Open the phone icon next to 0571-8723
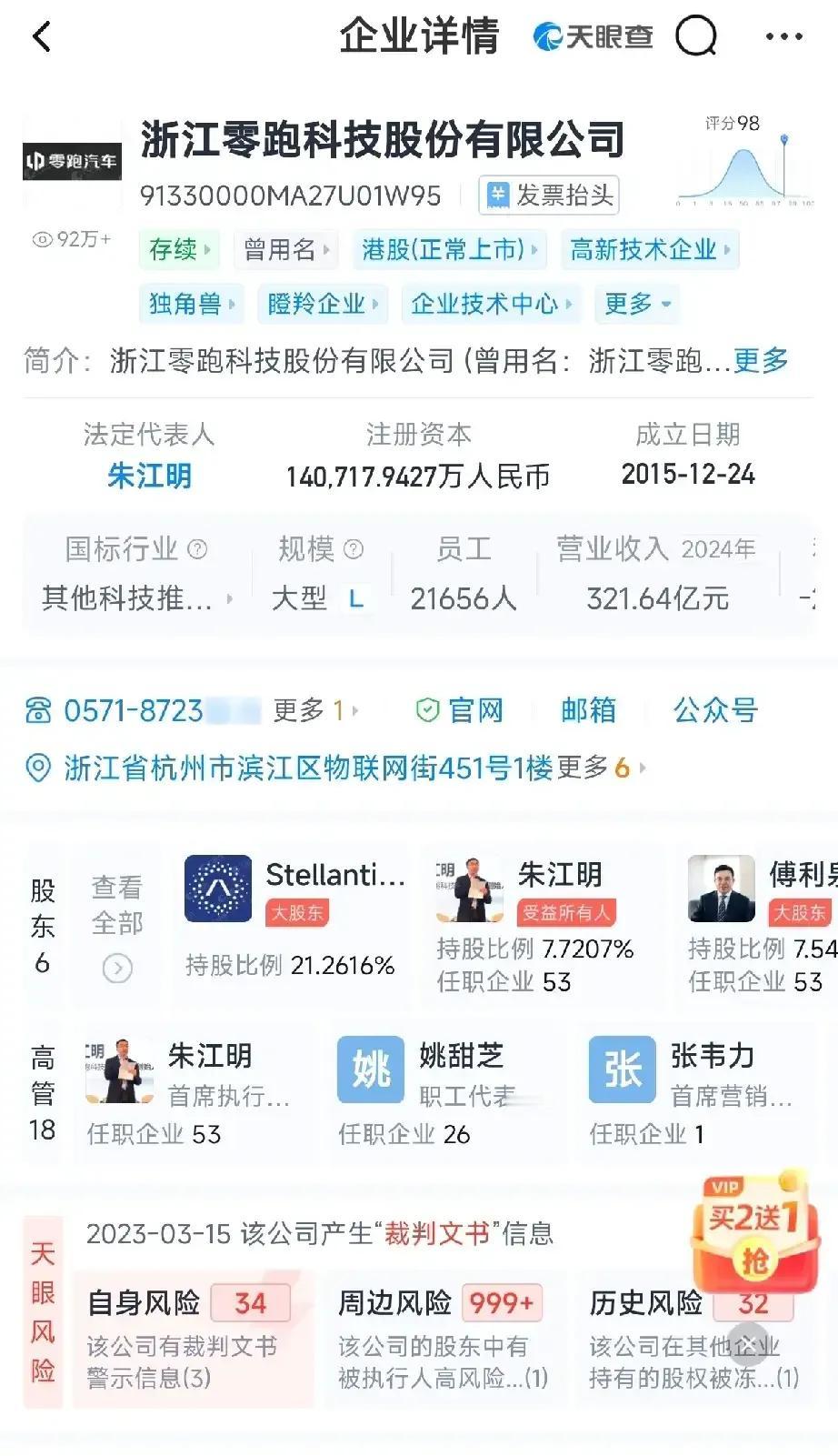Screen dimensions: 838x1456 click(x=36, y=710)
